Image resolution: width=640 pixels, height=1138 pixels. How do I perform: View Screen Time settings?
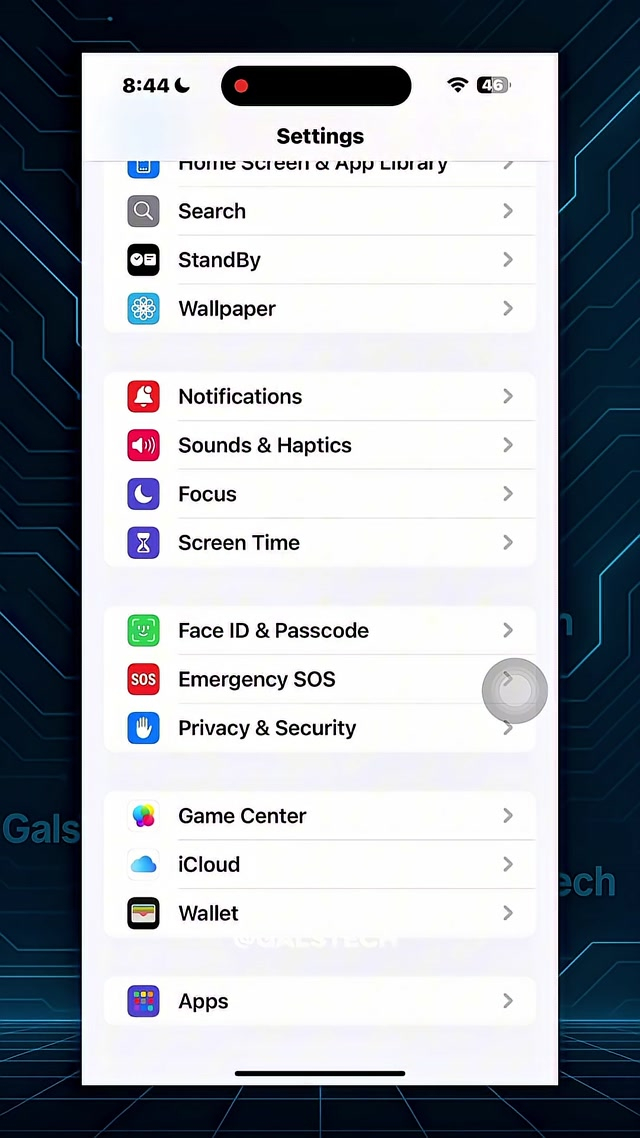318,543
